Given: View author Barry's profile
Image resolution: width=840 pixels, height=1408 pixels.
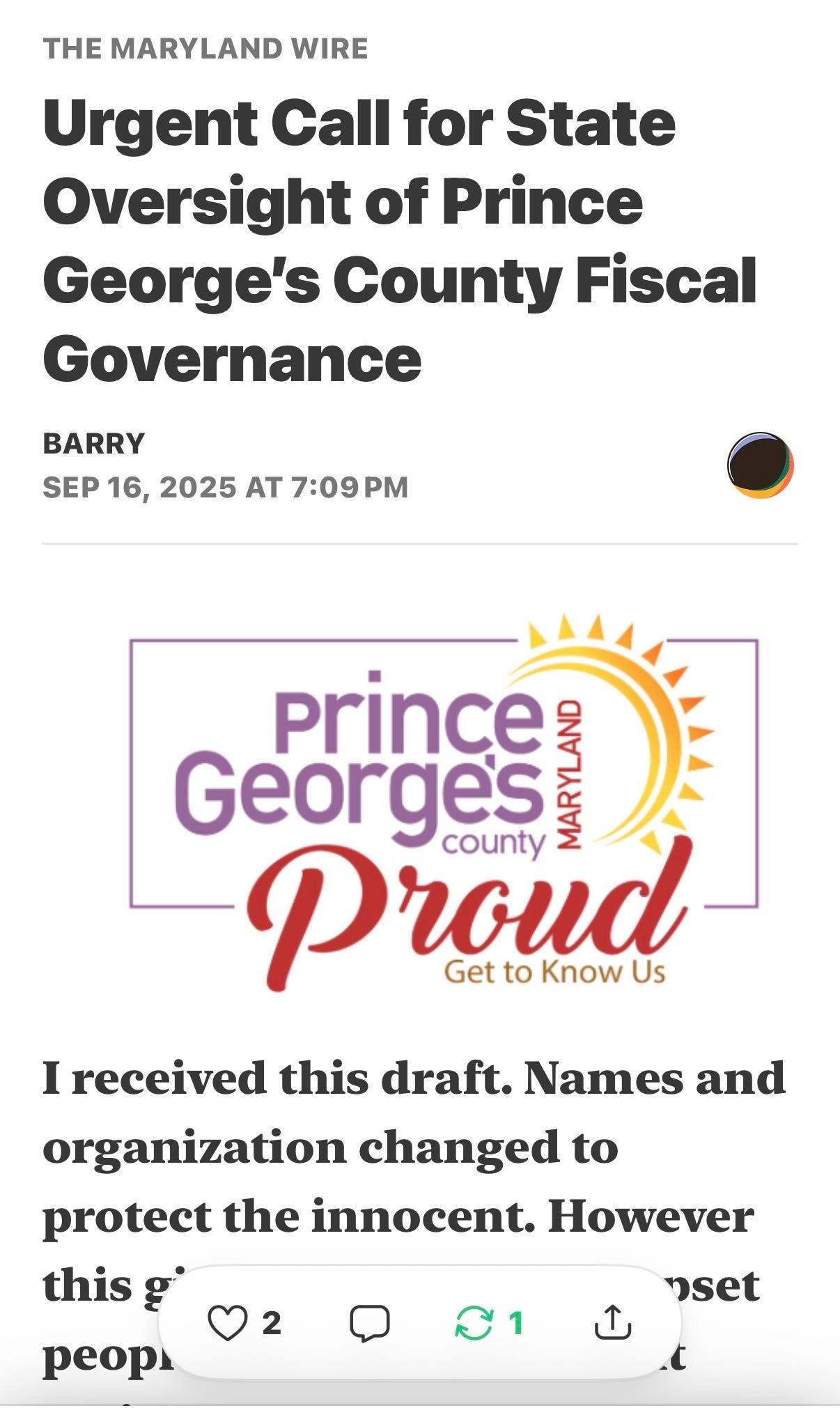Looking at the screenshot, I should [94, 443].
